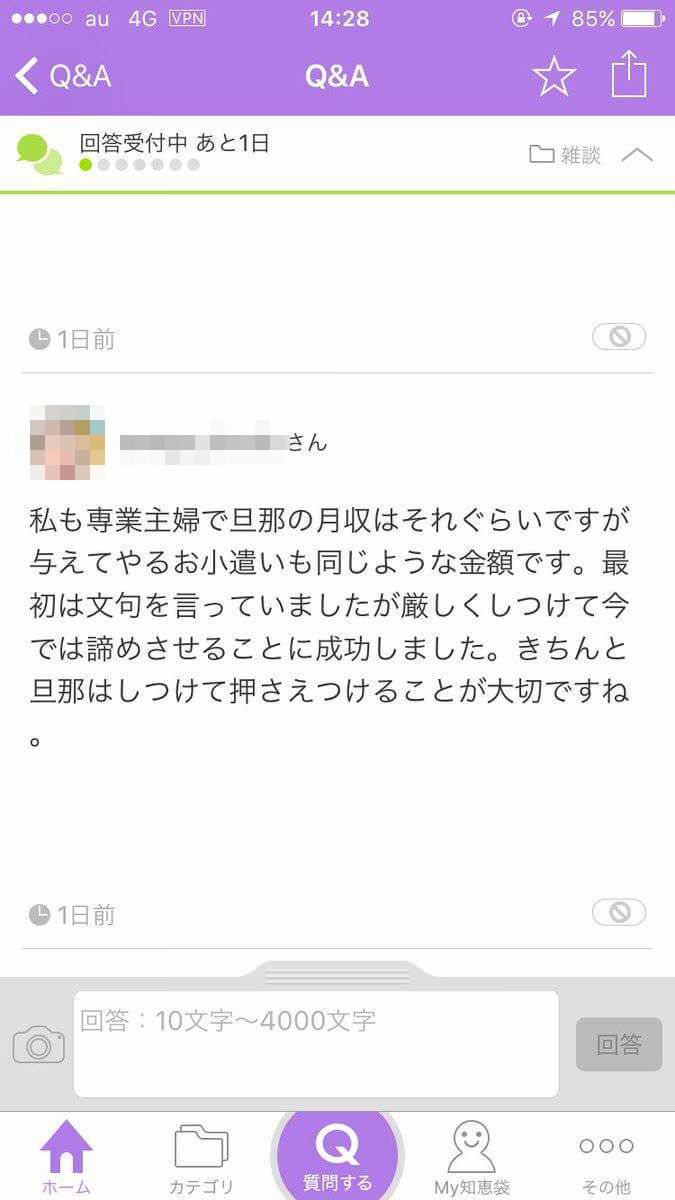Tap 質問する to ask a question
Image resolution: width=675 pixels, height=1200 pixels.
(x=338, y=1156)
